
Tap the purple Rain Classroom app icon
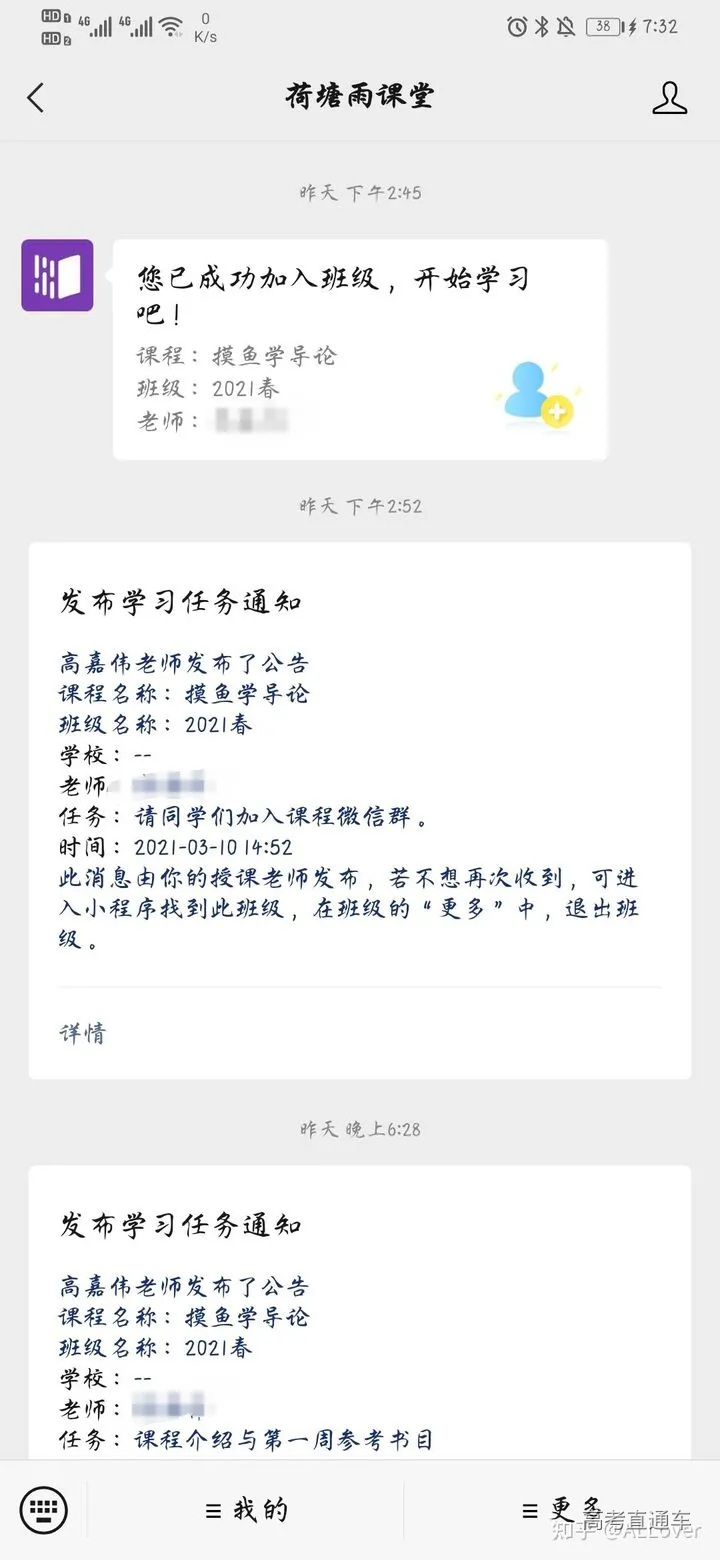(57, 276)
